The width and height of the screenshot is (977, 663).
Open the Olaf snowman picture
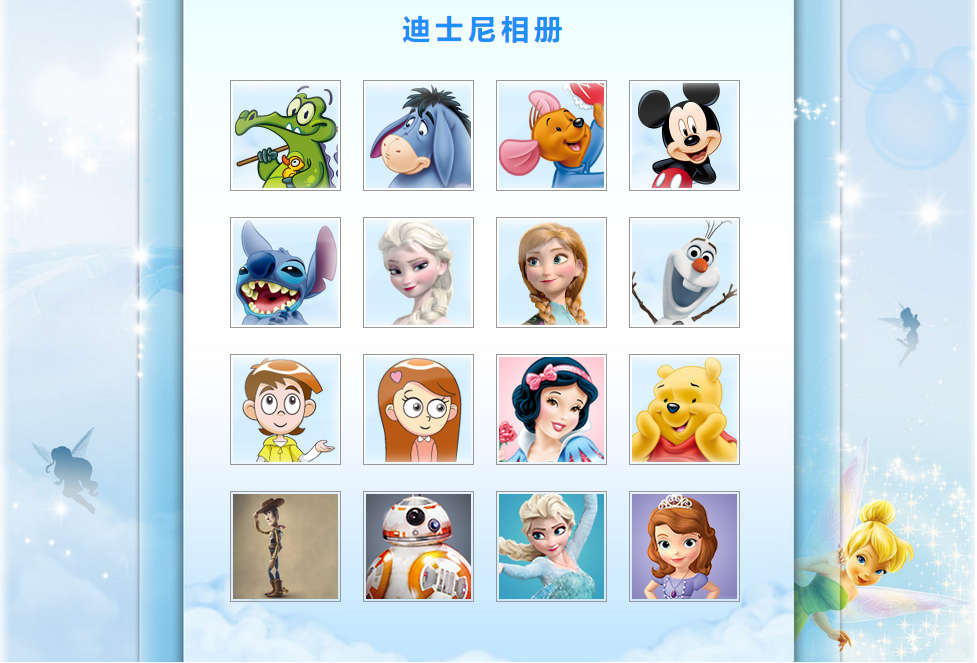684,272
